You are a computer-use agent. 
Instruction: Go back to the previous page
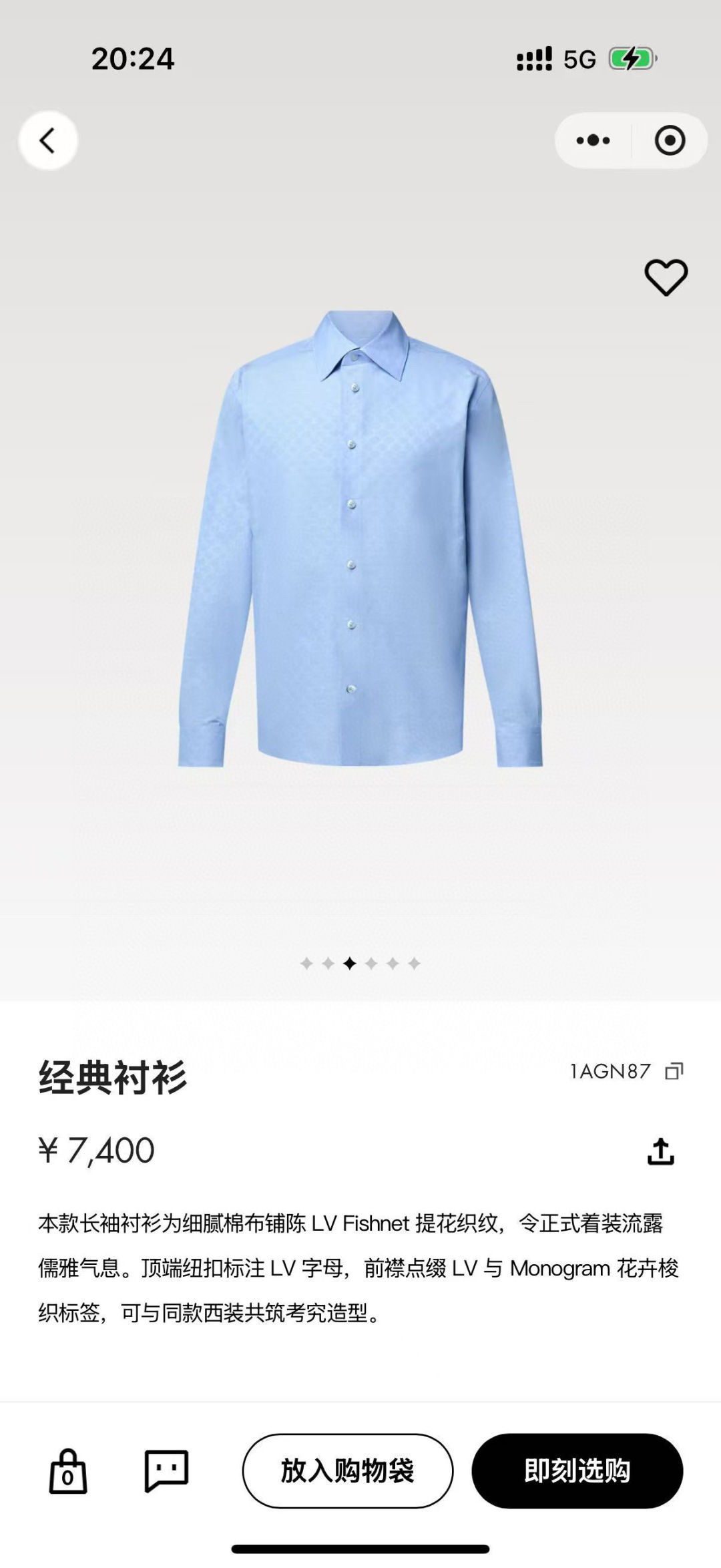[47, 140]
